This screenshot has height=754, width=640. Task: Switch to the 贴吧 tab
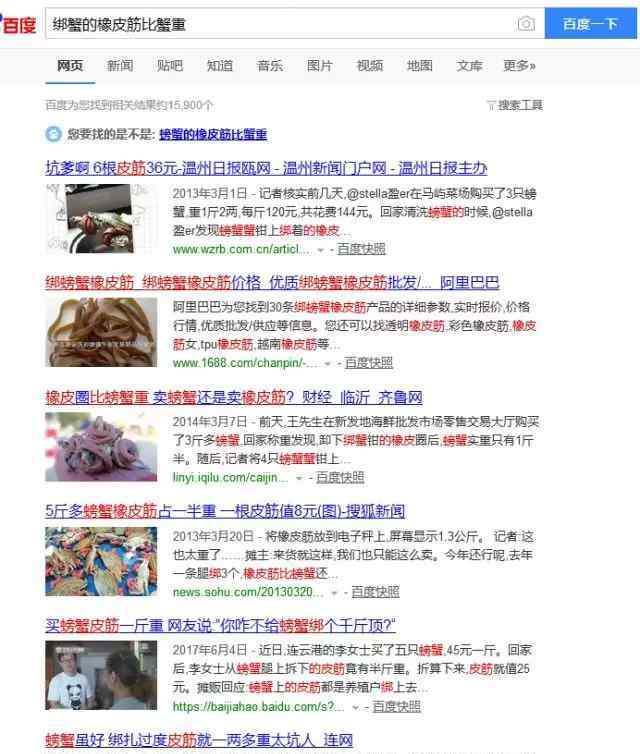(170, 66)
